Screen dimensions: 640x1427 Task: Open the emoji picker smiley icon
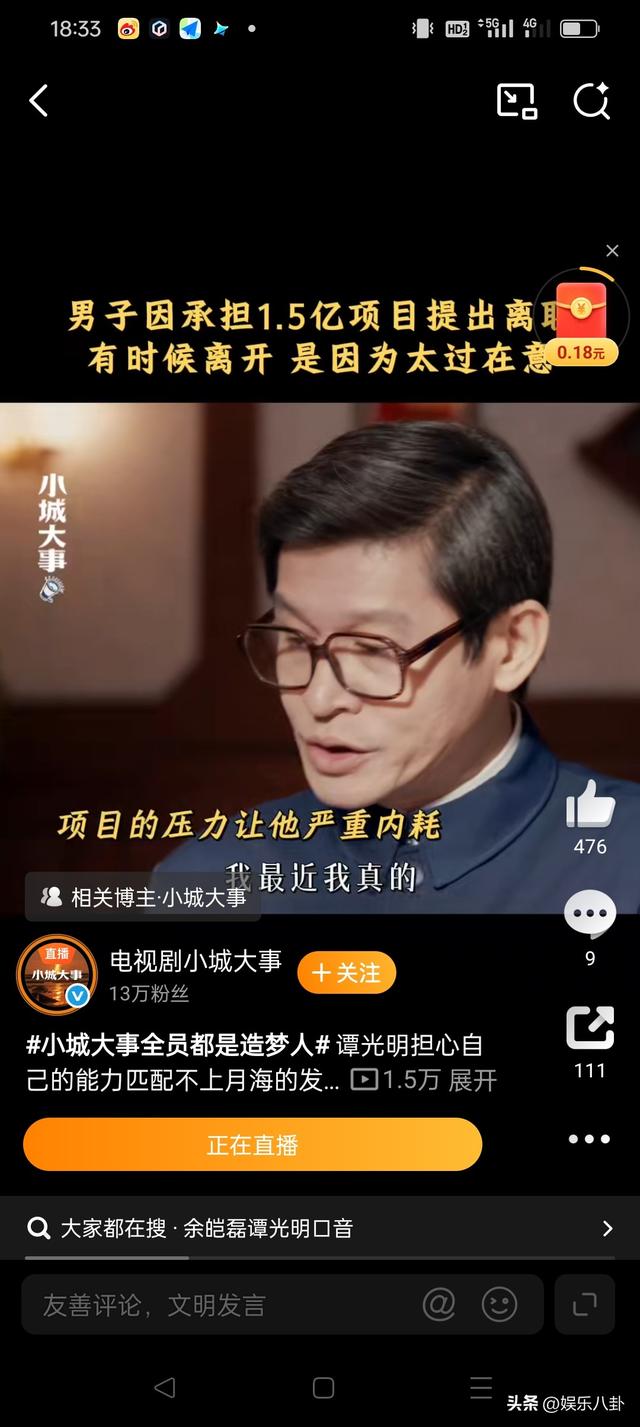pyautogui.click(x=499, y=1304)
